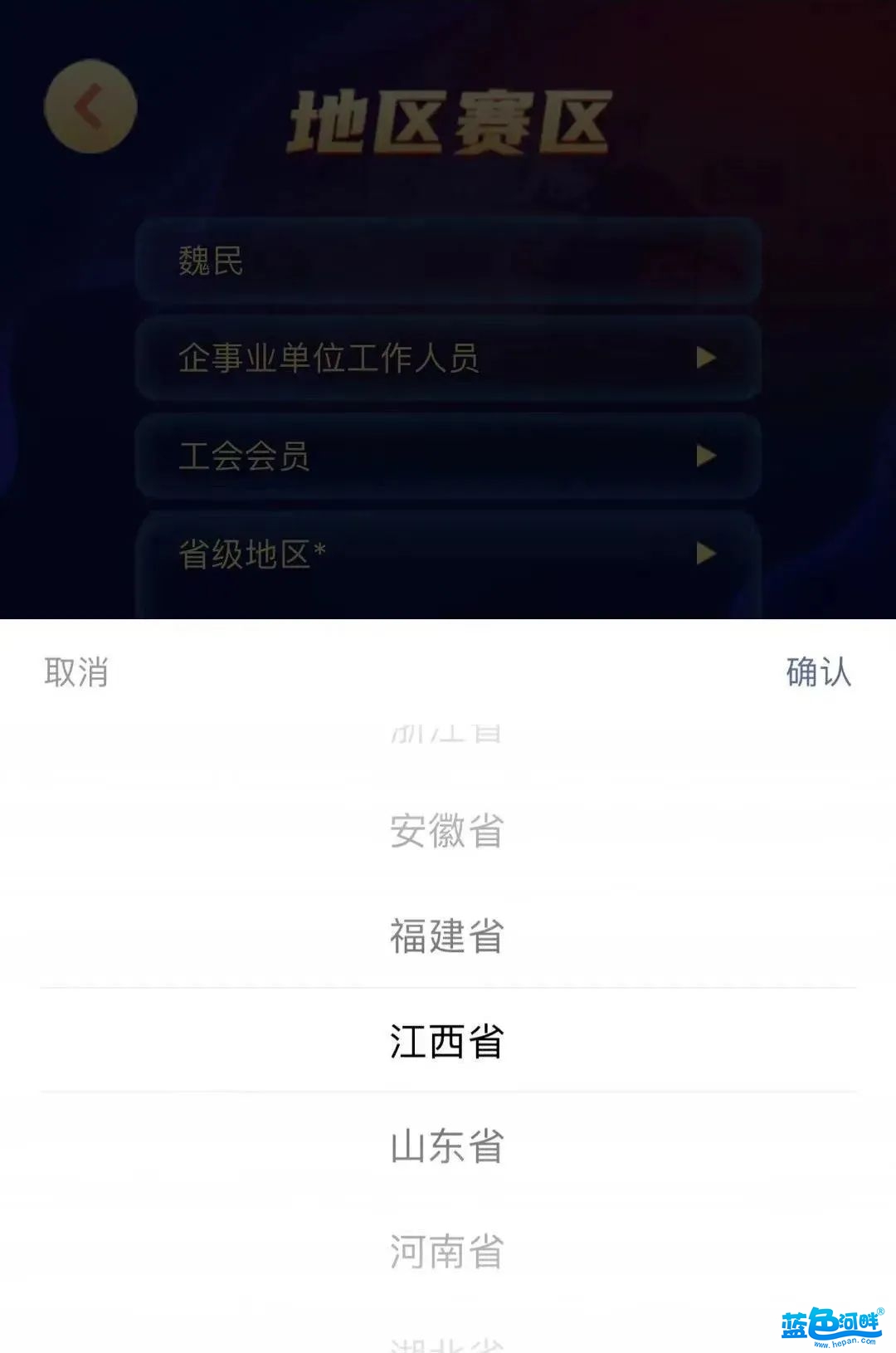Choose 福建省 from the province list
Screen dimensions: 896x1353
tap(447, 935)
